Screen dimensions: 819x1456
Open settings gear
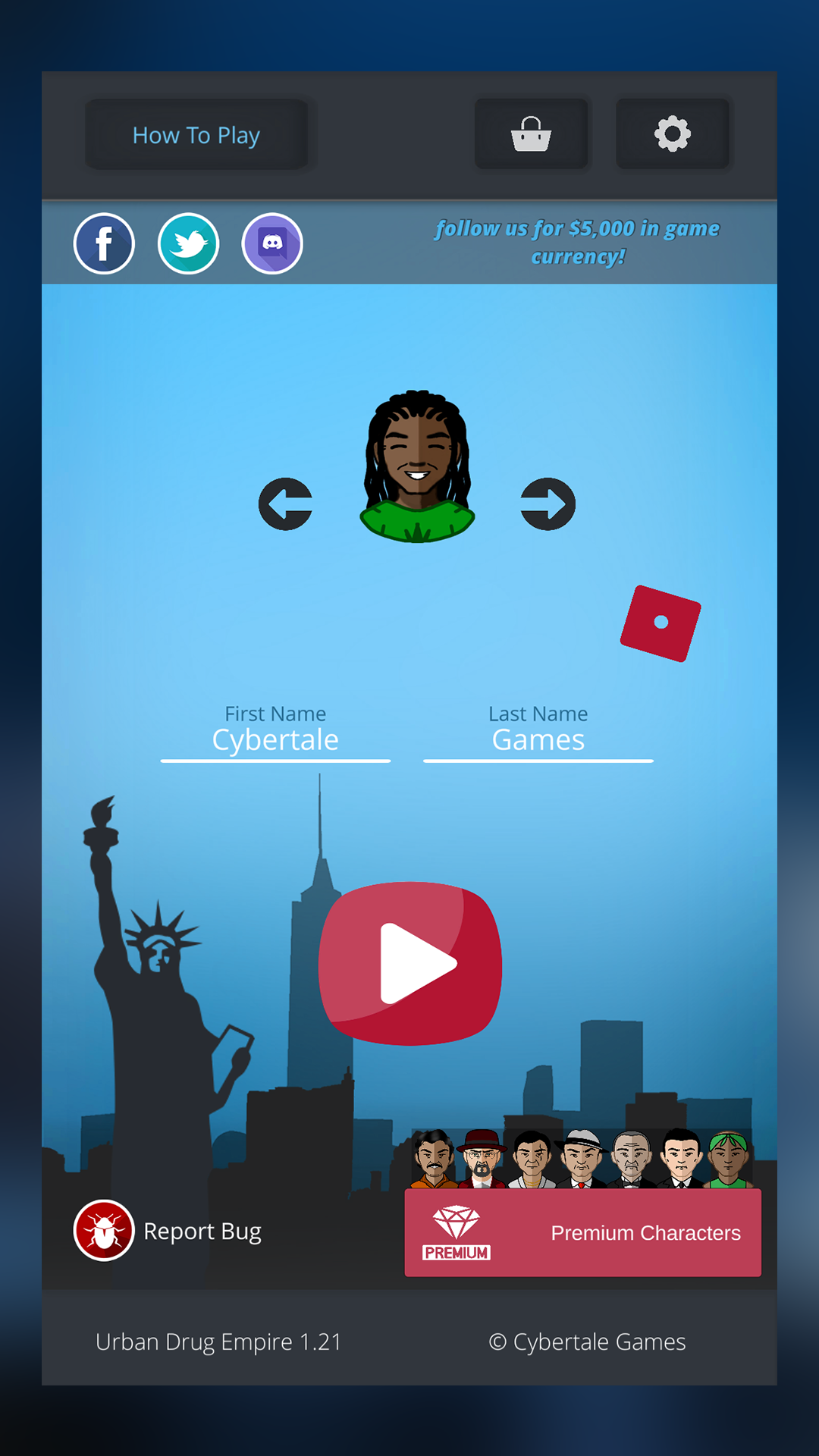(x=672, y=134)
